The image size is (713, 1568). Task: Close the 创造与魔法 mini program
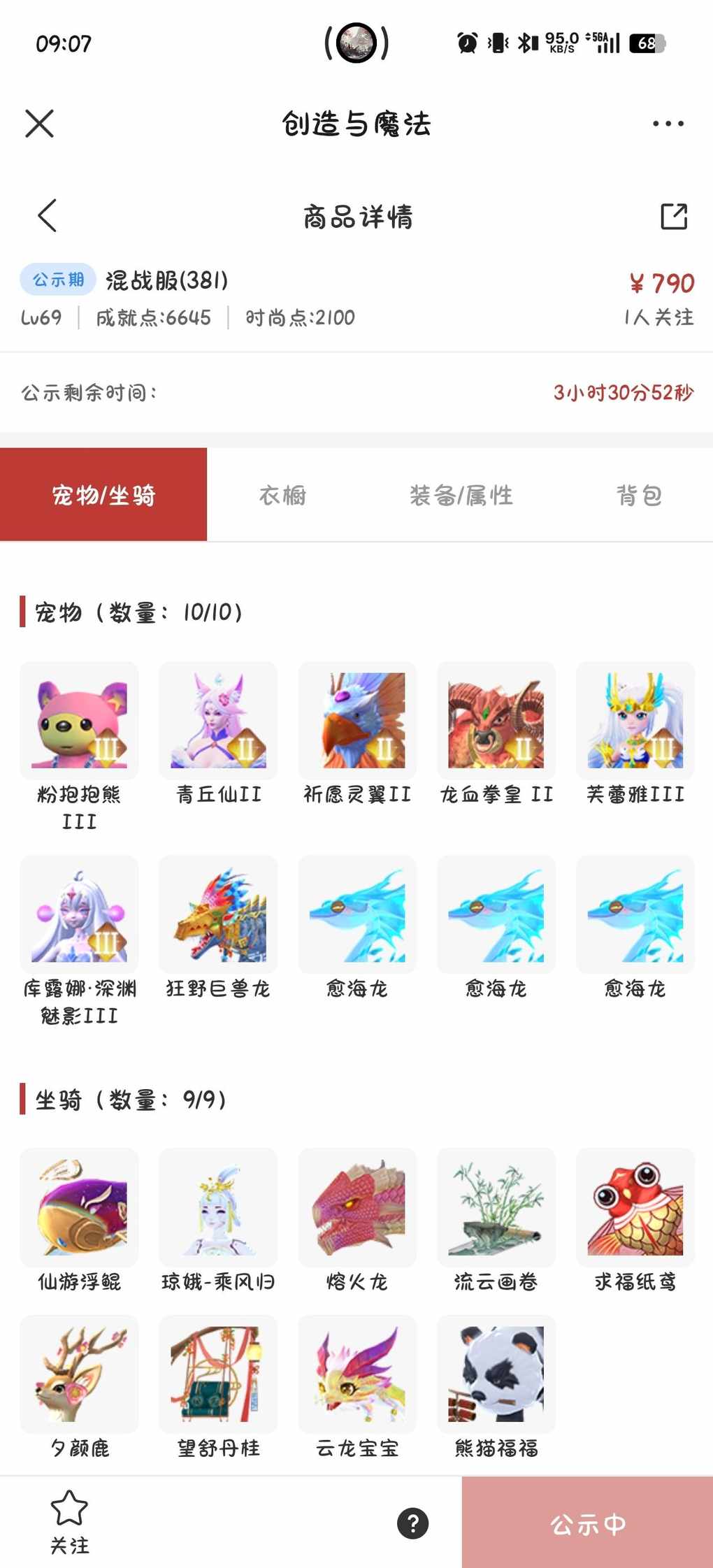click(39, 124)
